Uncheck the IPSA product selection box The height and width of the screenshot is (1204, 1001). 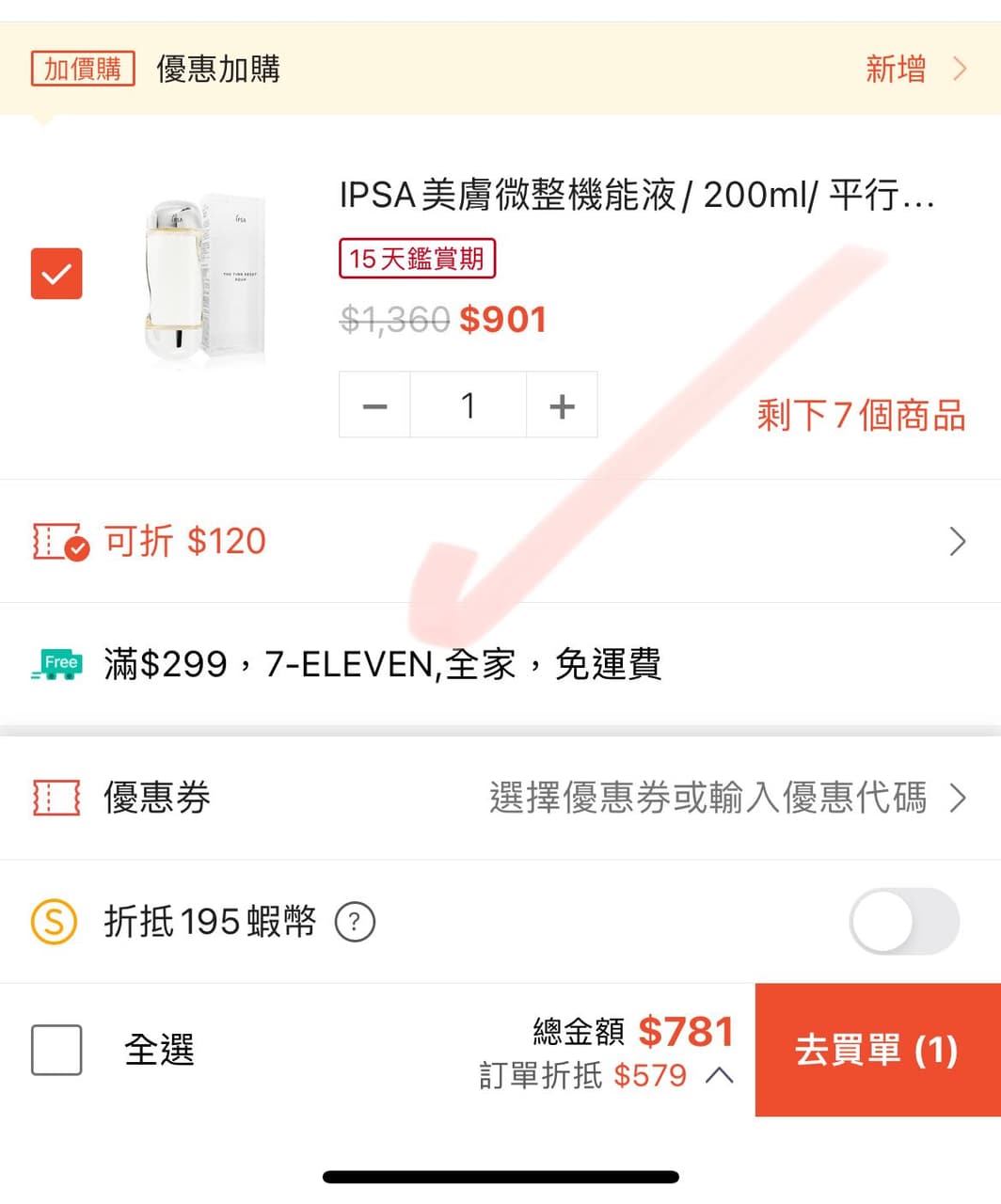(x=56, y=274)
